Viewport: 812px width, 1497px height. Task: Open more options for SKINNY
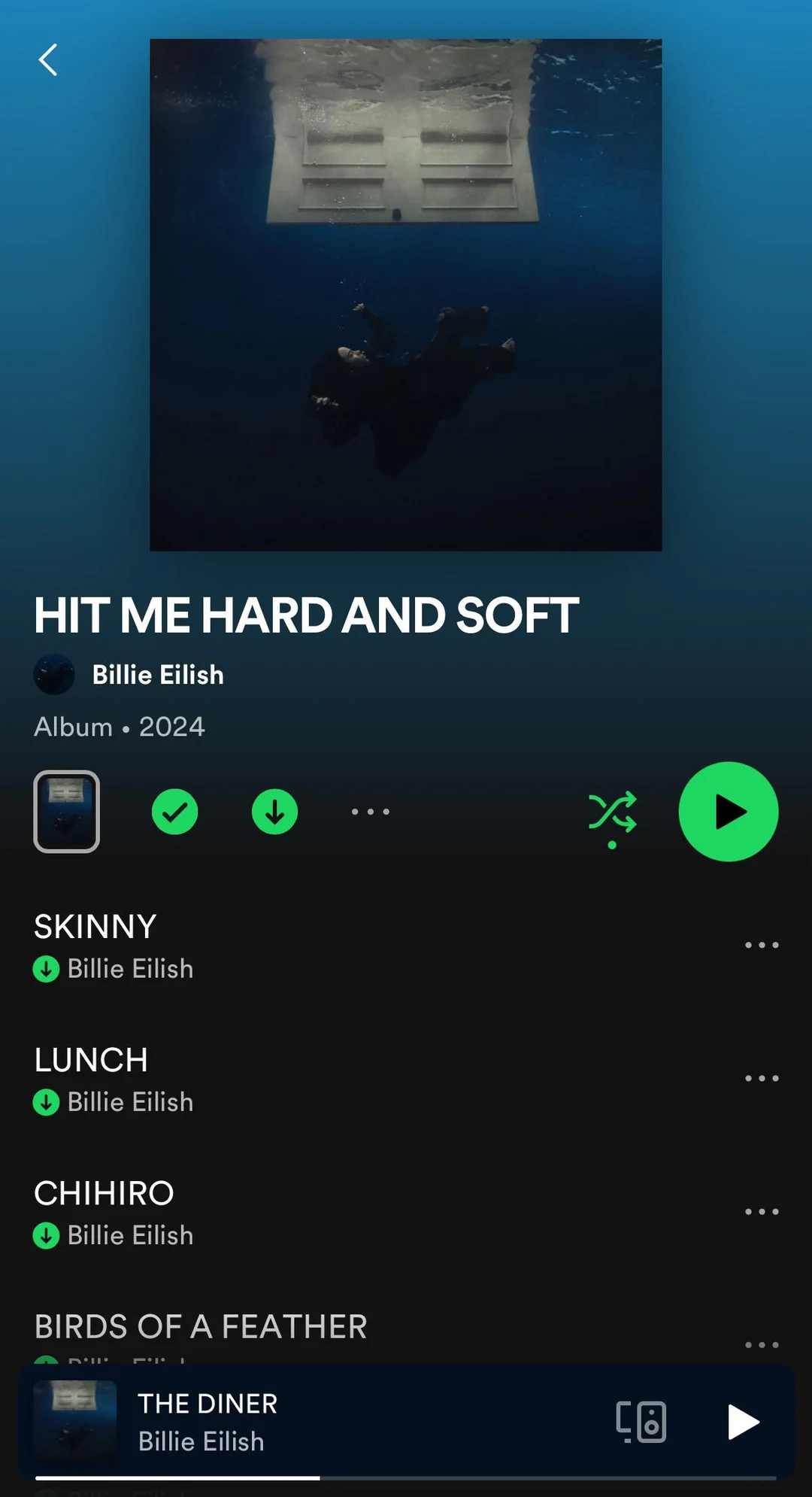click(761, 945)
